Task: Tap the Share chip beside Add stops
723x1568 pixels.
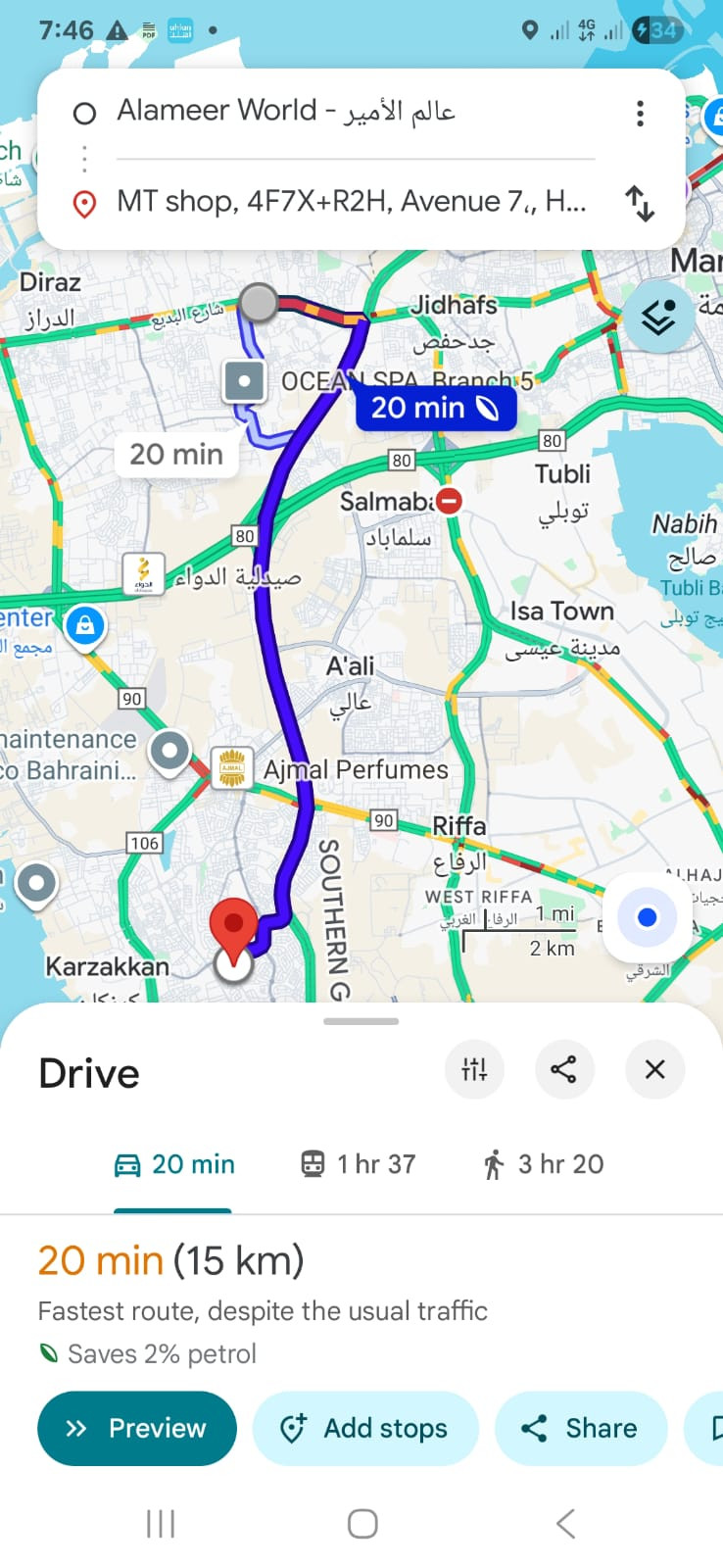Action: [581, 1429]
